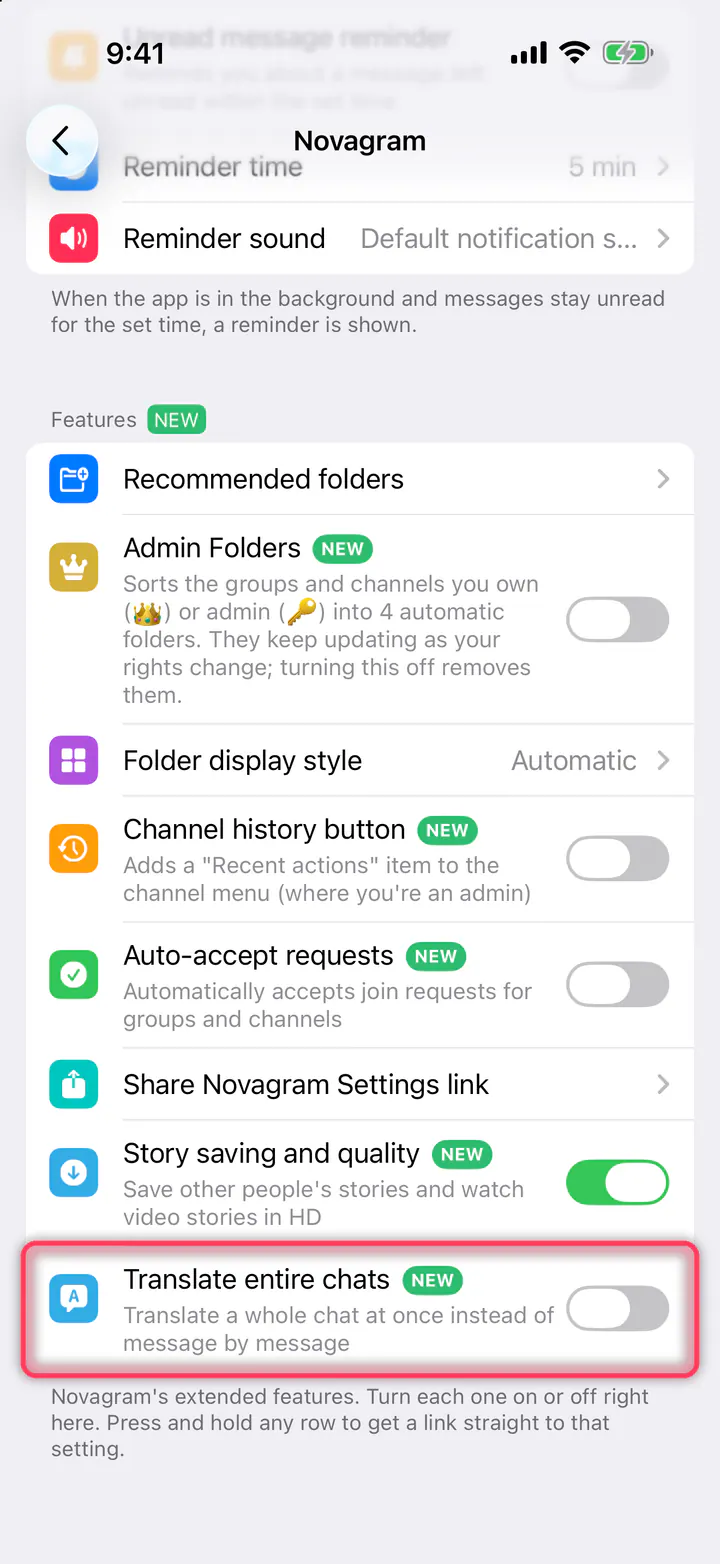Image resolution: width=720 pixels, height=1564 pixels.
Task: Switch on Translate entire chats
Action: [617, 1309]
